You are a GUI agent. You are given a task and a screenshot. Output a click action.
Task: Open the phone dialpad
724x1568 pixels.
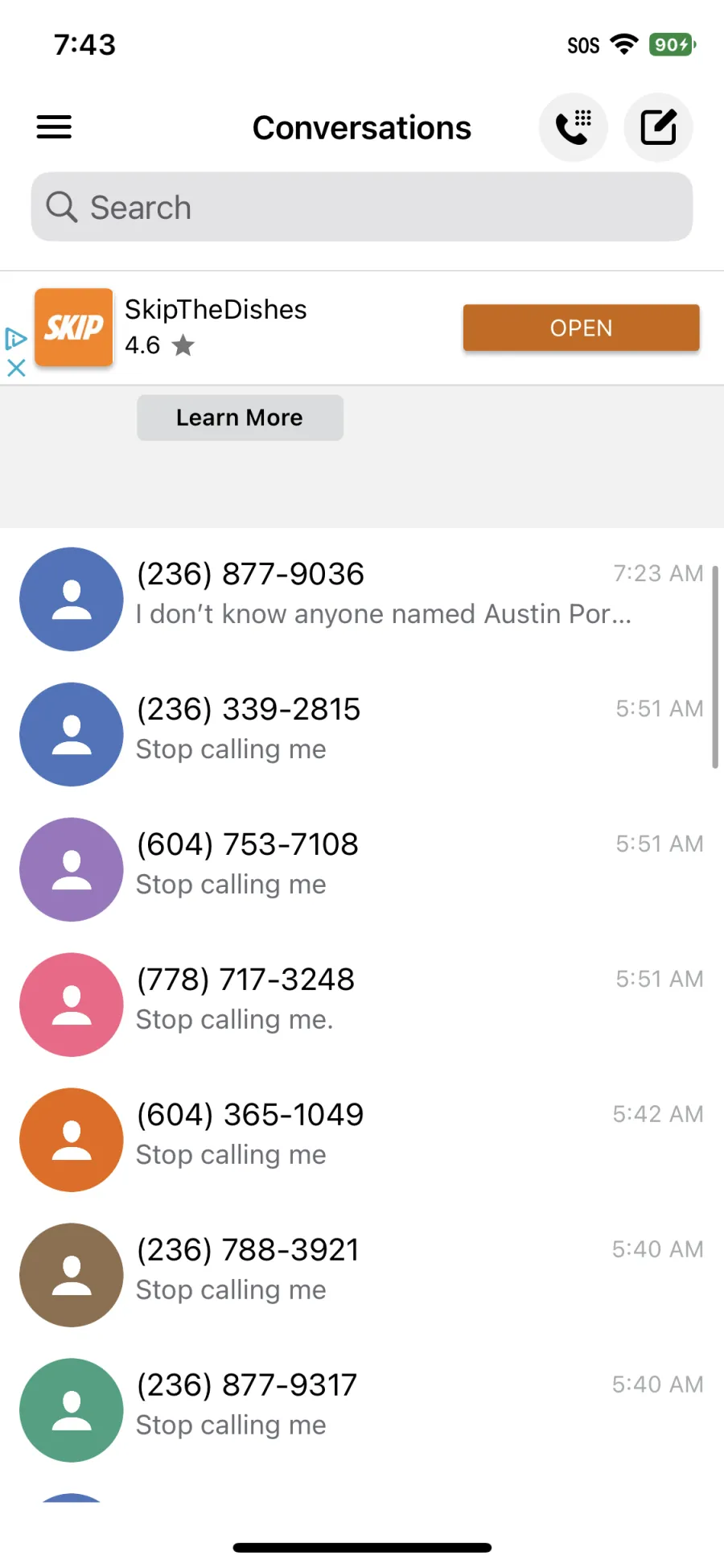(x=573, y=127)
